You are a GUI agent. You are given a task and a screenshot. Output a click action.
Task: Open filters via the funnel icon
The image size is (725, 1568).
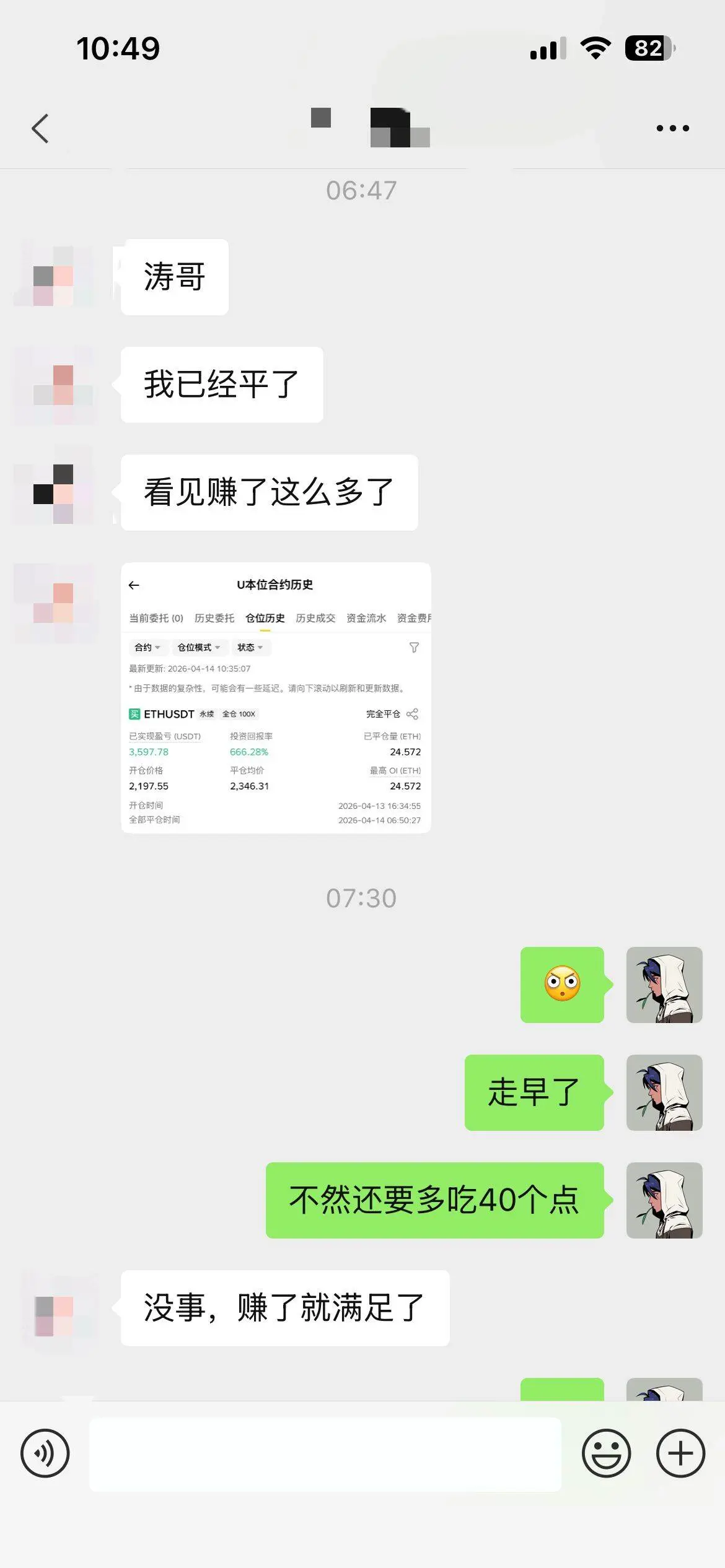[x=413, y=647]
